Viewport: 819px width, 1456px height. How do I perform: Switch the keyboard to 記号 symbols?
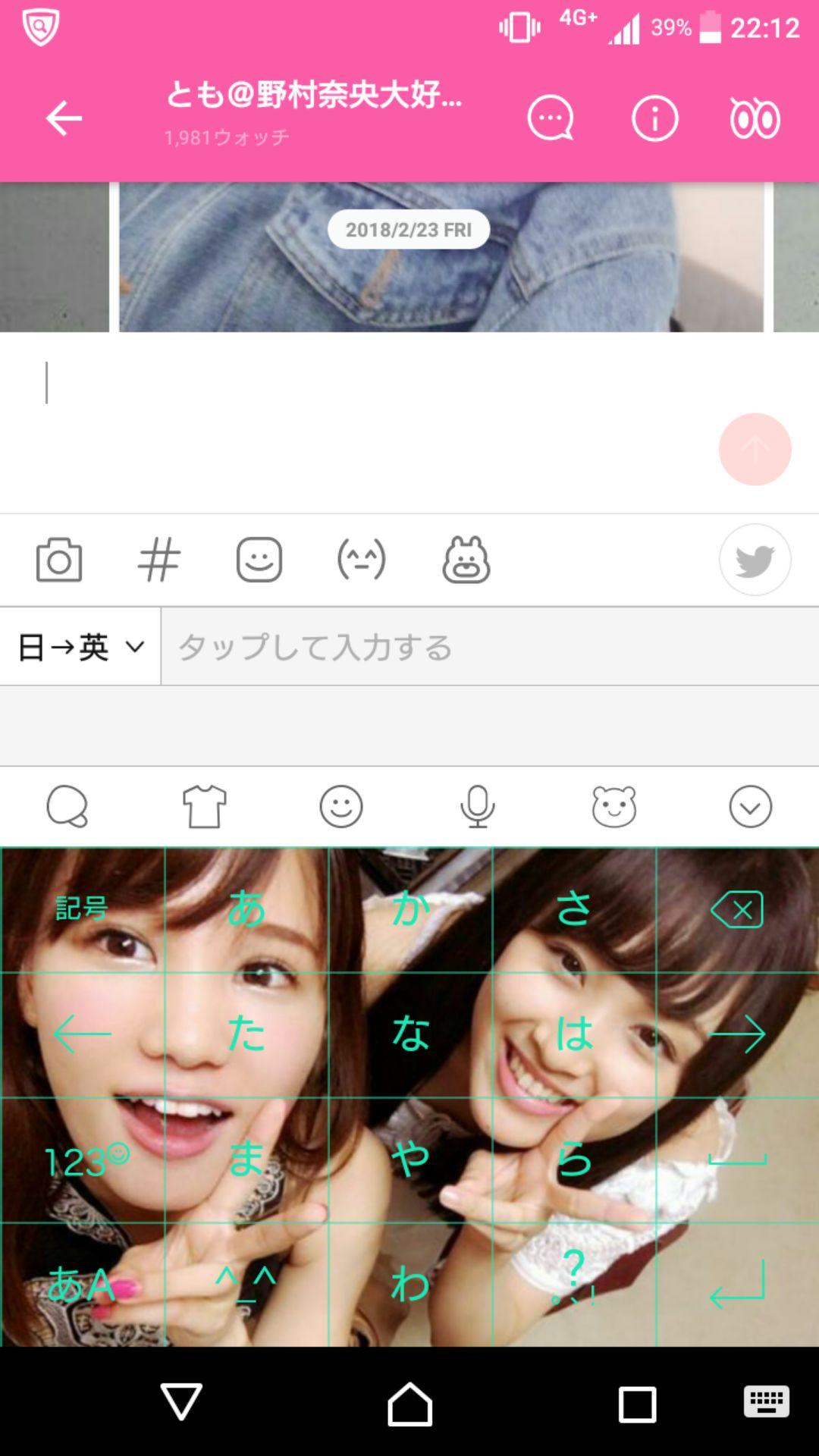tap(82, 909)
